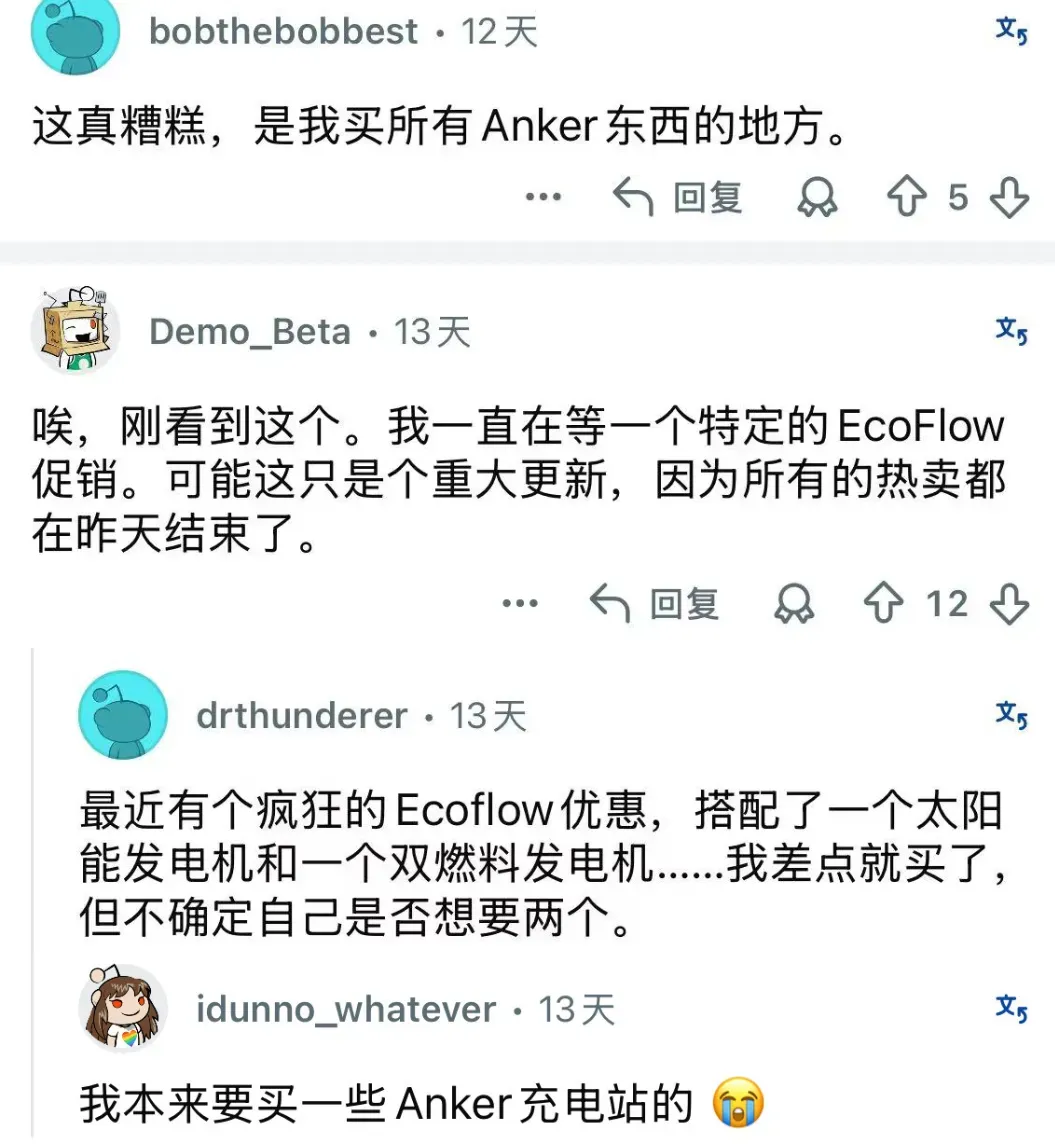Tap the translate icon on bobthebobbest's comment
Screen dimensions: 1055x1146
click(1012, 31)
